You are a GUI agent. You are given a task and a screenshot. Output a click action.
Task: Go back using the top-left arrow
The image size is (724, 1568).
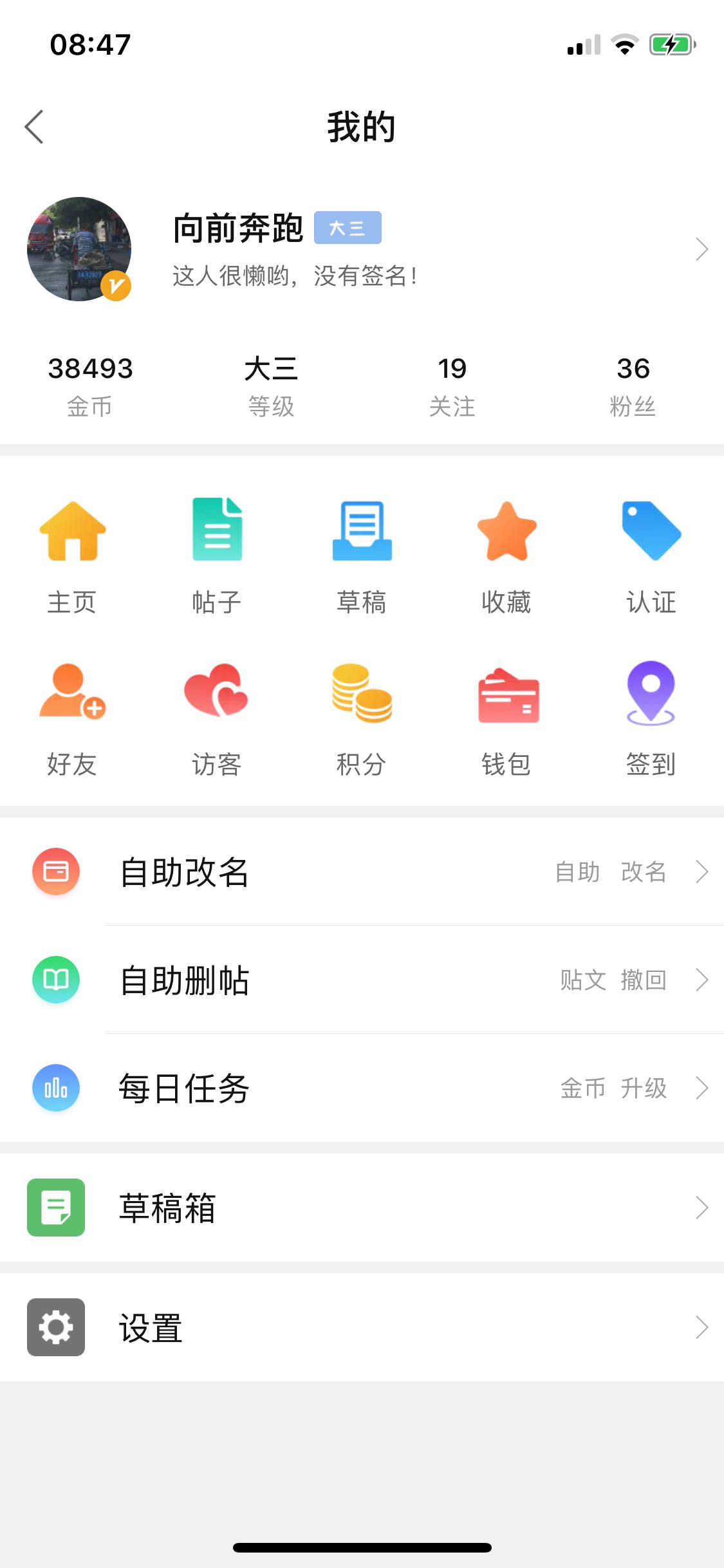pyautogui.click(x=34, y=126)
